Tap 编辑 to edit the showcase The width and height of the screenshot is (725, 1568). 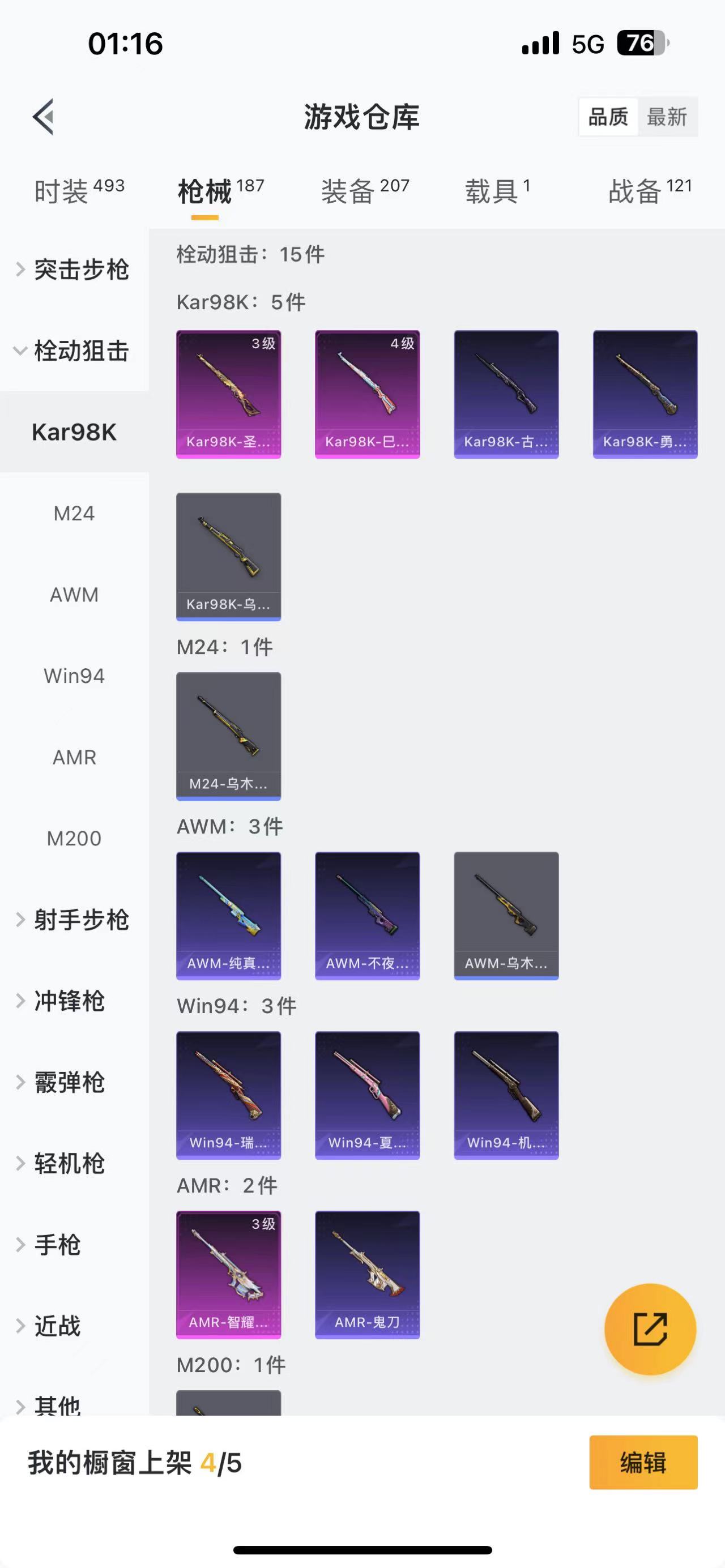coord(643,1462)
